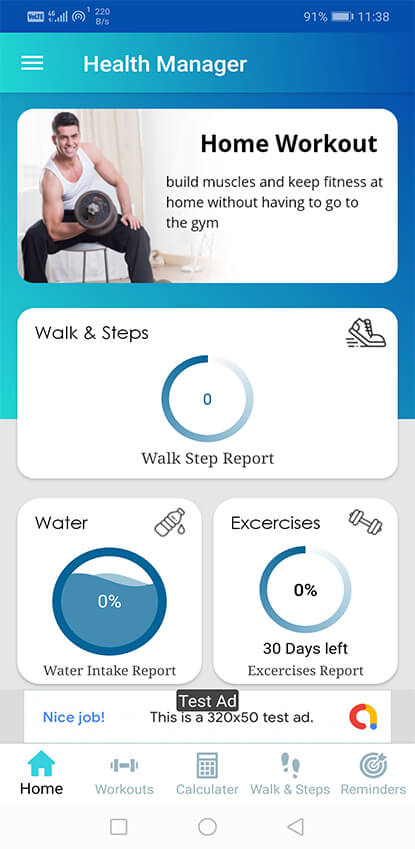This screenshot has width=415, height=849.
Task: Tap the system back button
Action: tap(295, 826)
